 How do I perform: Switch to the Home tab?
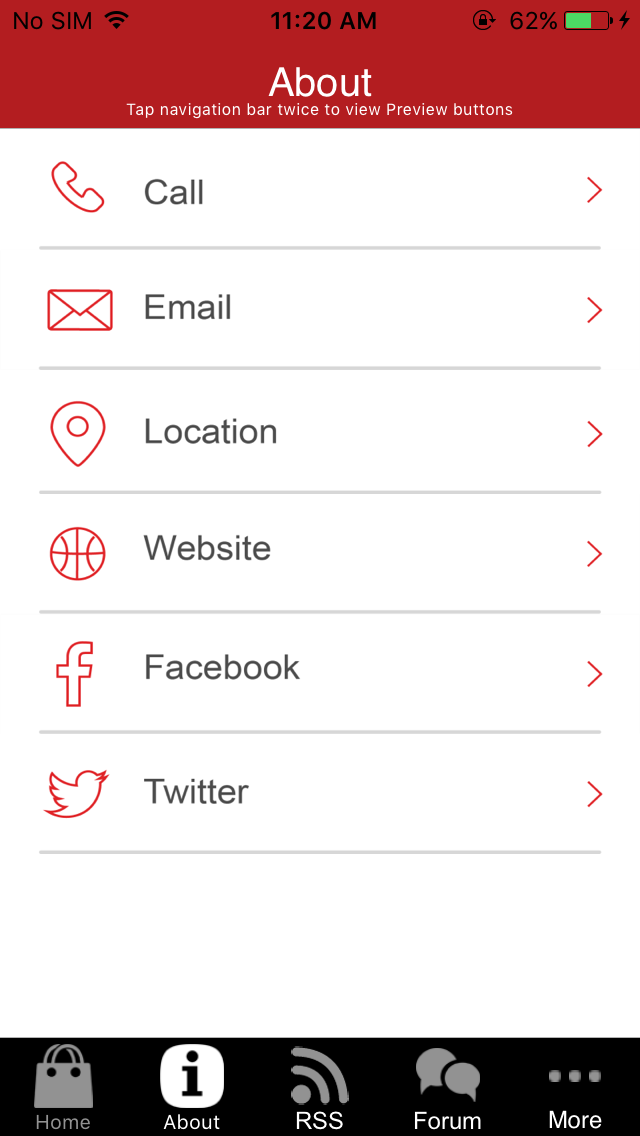point(64,1087)
